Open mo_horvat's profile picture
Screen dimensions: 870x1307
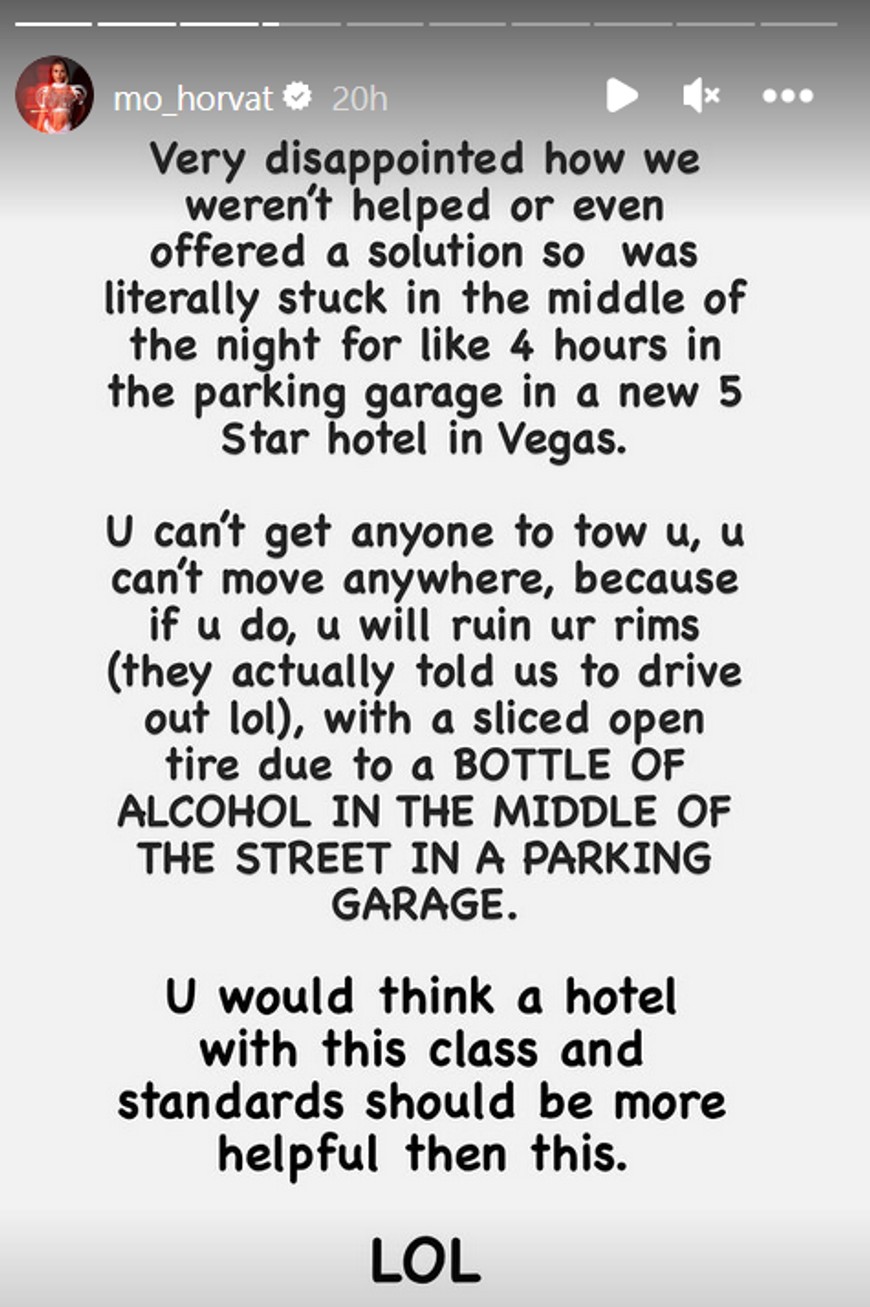(x=54, y=95)
